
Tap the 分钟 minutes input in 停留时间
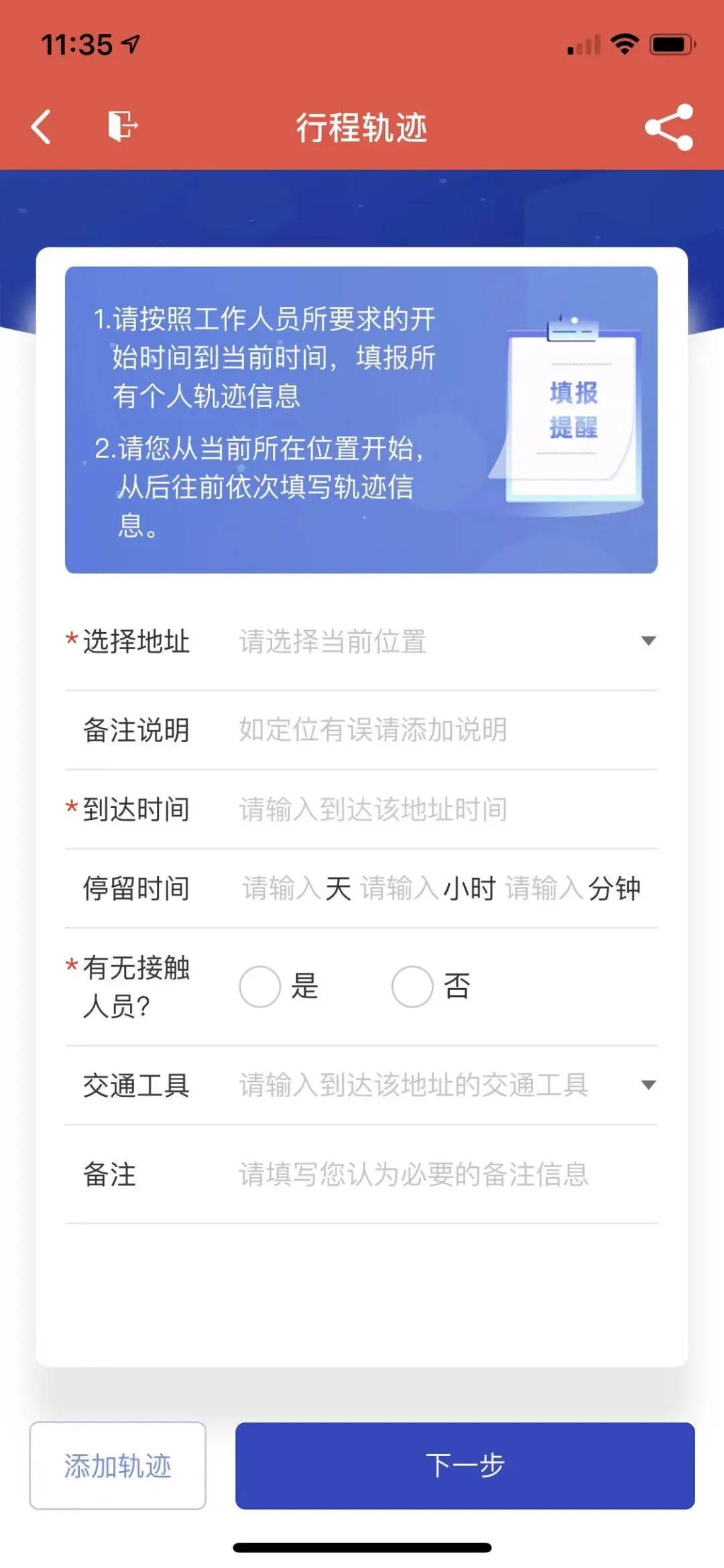pyautogui.click(x=544, y=889)
